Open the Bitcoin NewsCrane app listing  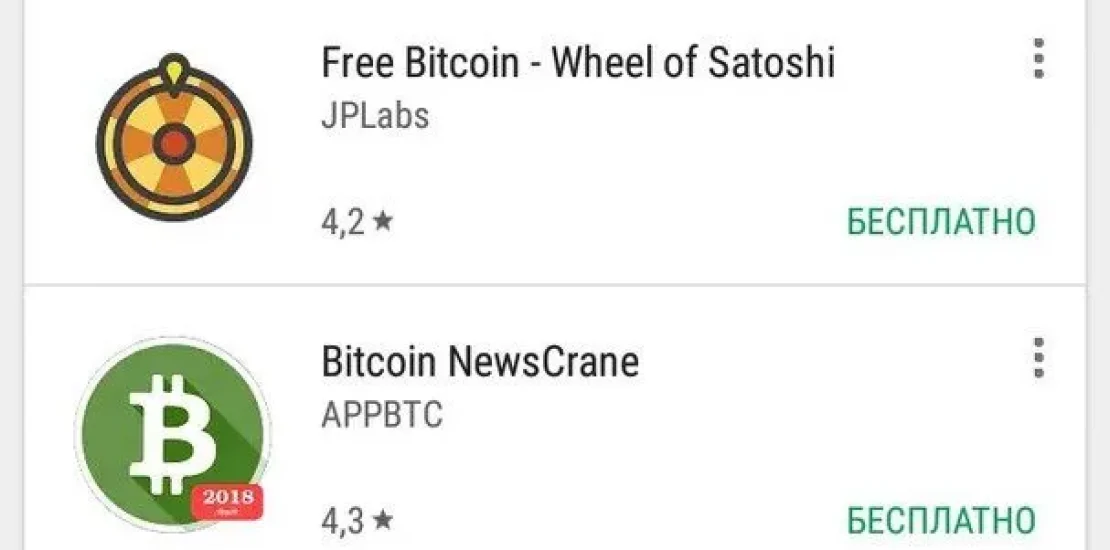click(480, 361)
